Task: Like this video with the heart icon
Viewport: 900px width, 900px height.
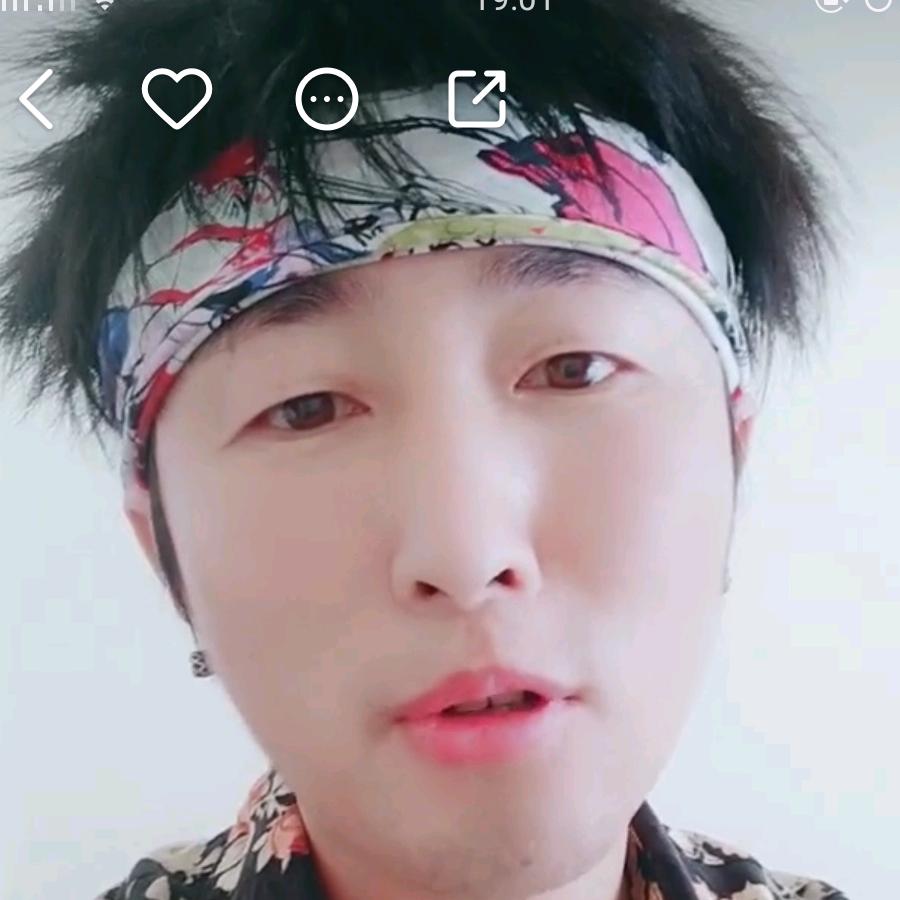Action: [x=177, y=98]
